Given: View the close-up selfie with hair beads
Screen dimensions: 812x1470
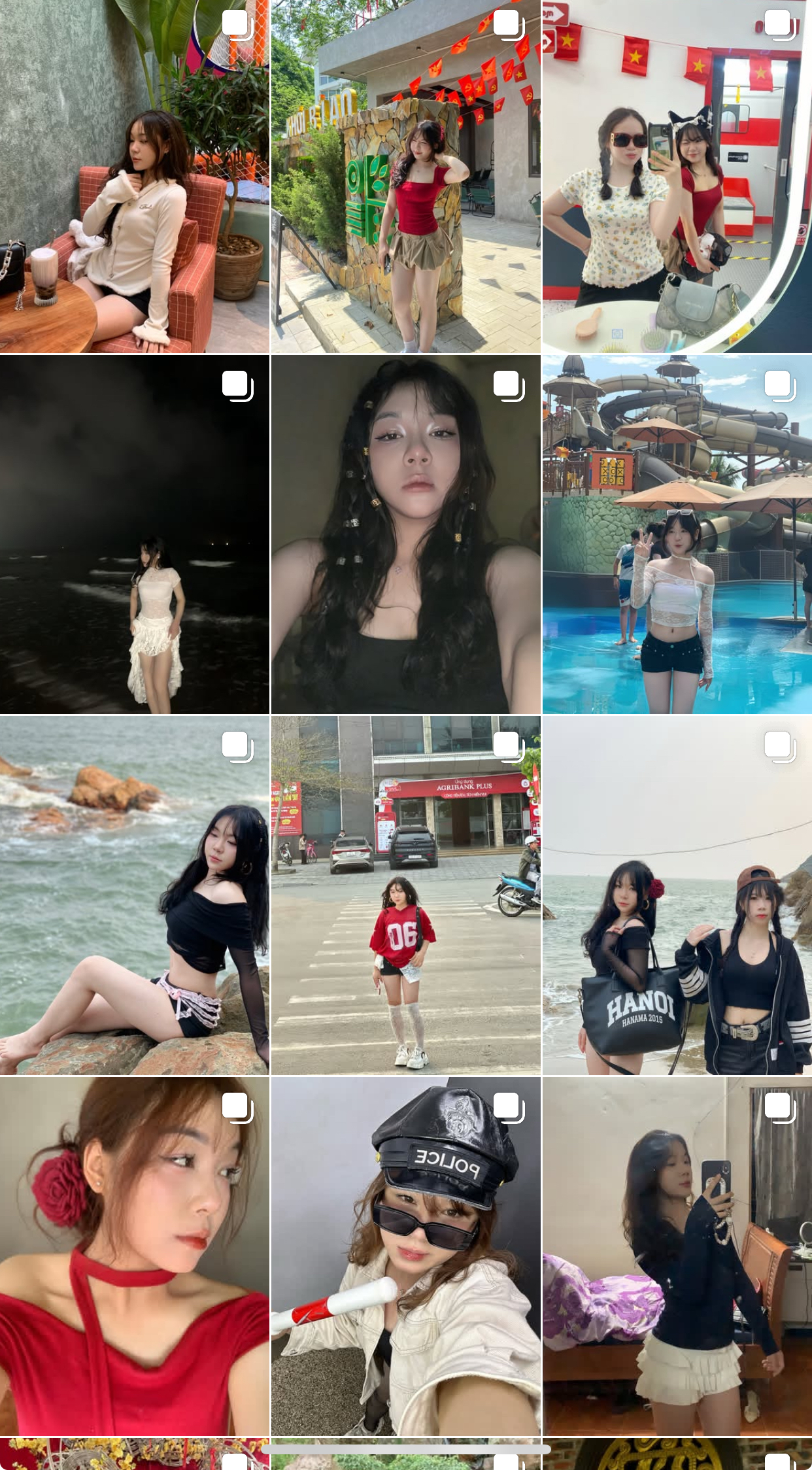Looking at the screenshot, I should pyautogui.click(x=405, y=534).
